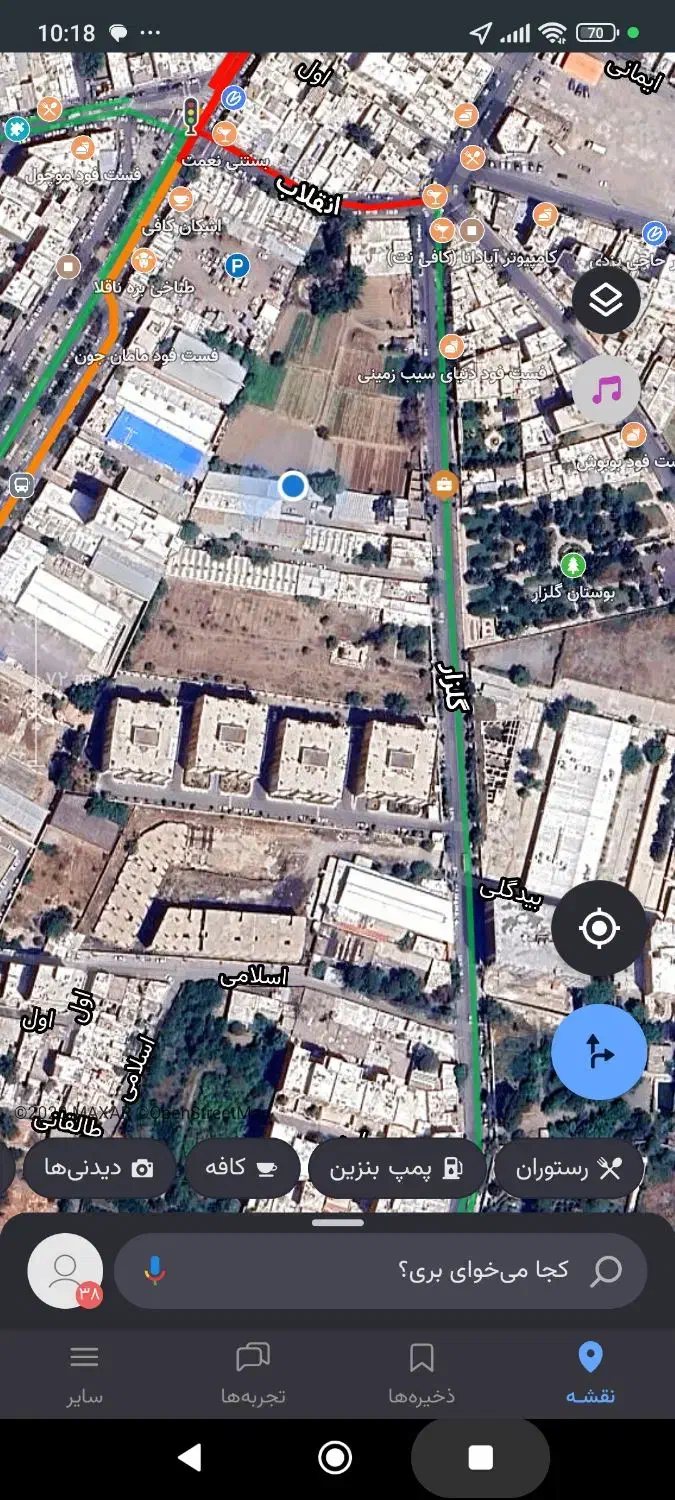The width and height of the screenshot is (675, 1500).
Task: Open recent apps
Action: click(x=480, y=1457)
